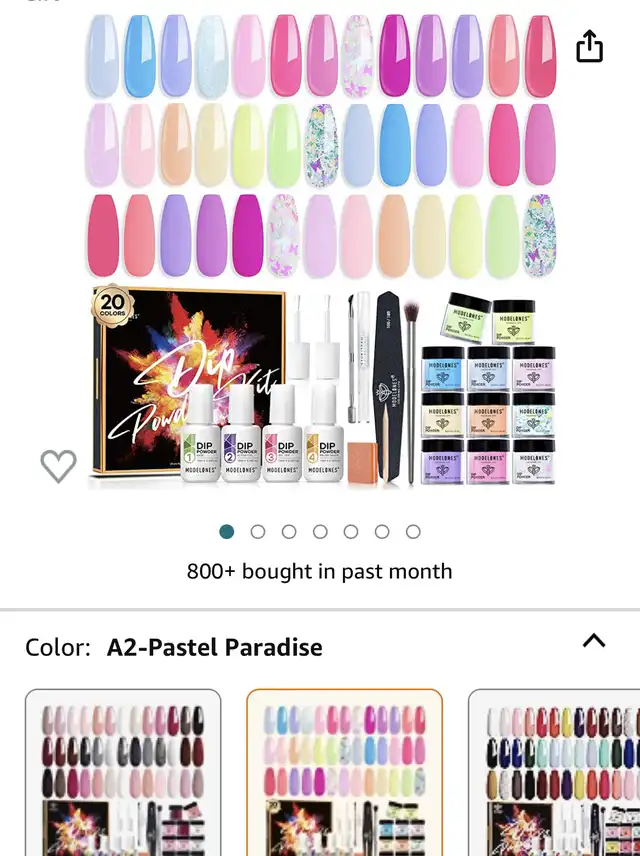Jump to the last image dot
Viewport: 640px width, 856px height.
(x=413, y=532)
